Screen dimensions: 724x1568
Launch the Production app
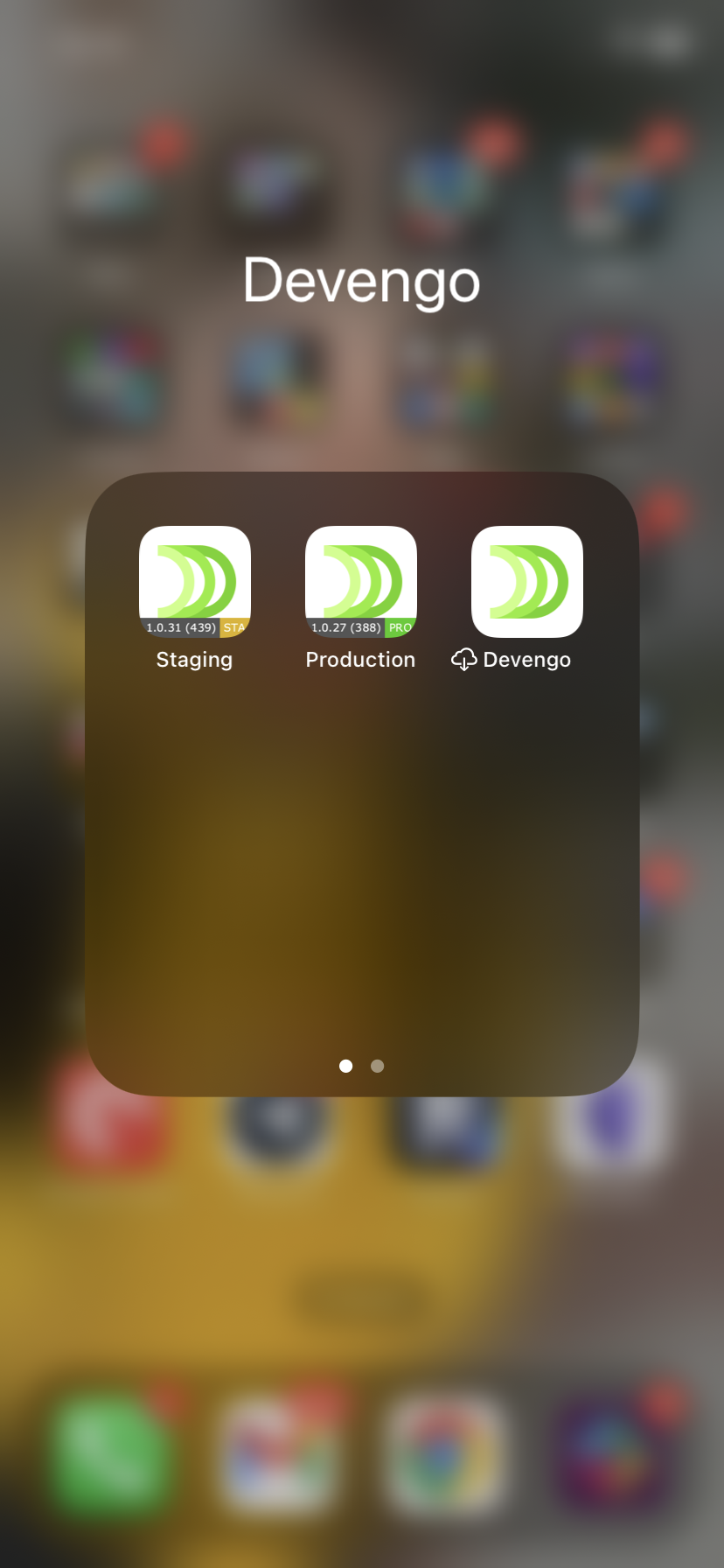361,582
